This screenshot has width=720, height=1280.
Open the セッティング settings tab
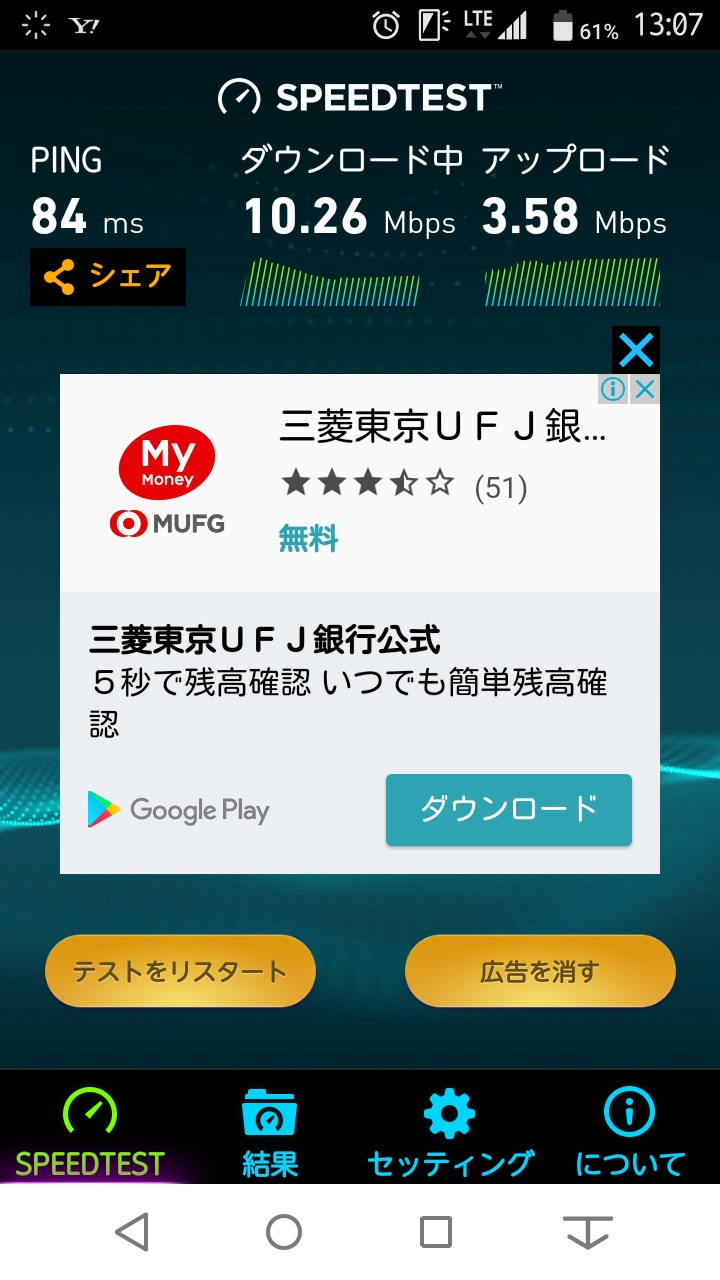point(450,1133)
